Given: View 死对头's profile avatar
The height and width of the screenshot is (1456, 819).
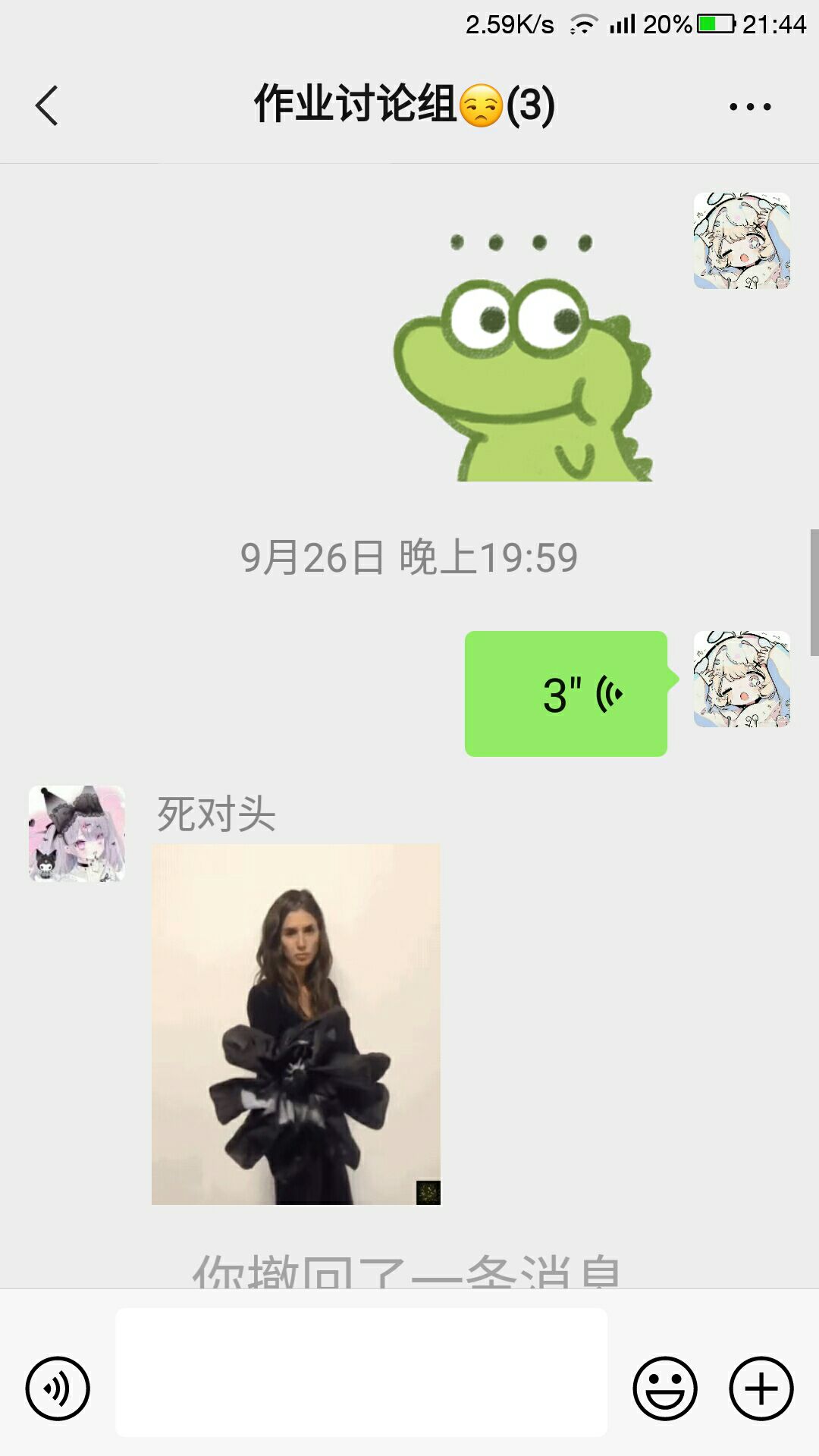Looking at the screenshot, I should [x=77, y=833].
